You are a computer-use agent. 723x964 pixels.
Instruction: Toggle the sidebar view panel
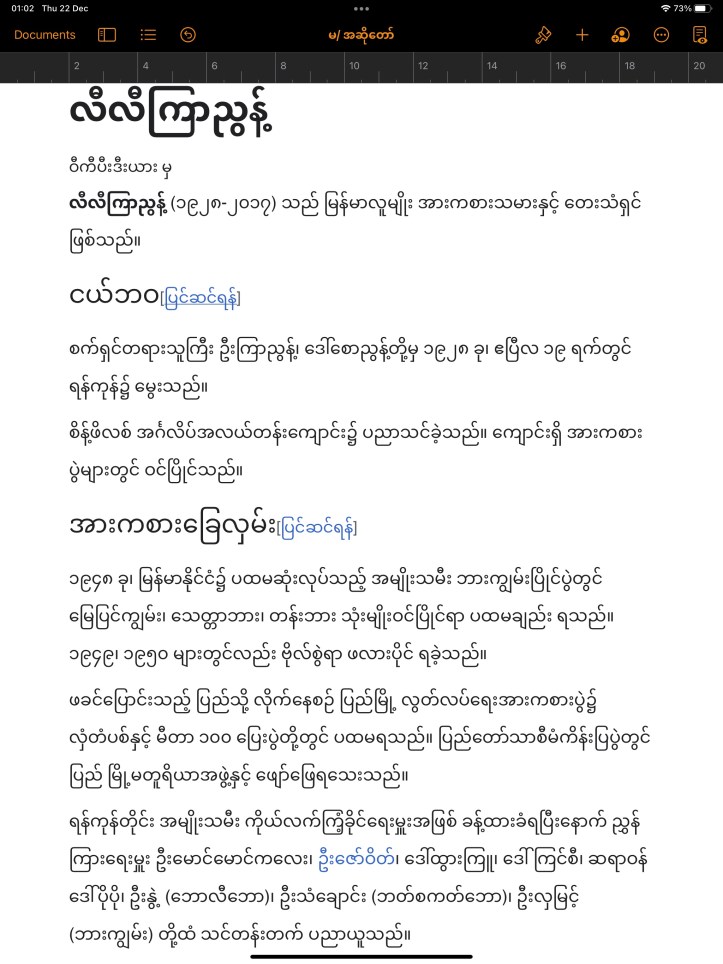click(x=107, y=35)
